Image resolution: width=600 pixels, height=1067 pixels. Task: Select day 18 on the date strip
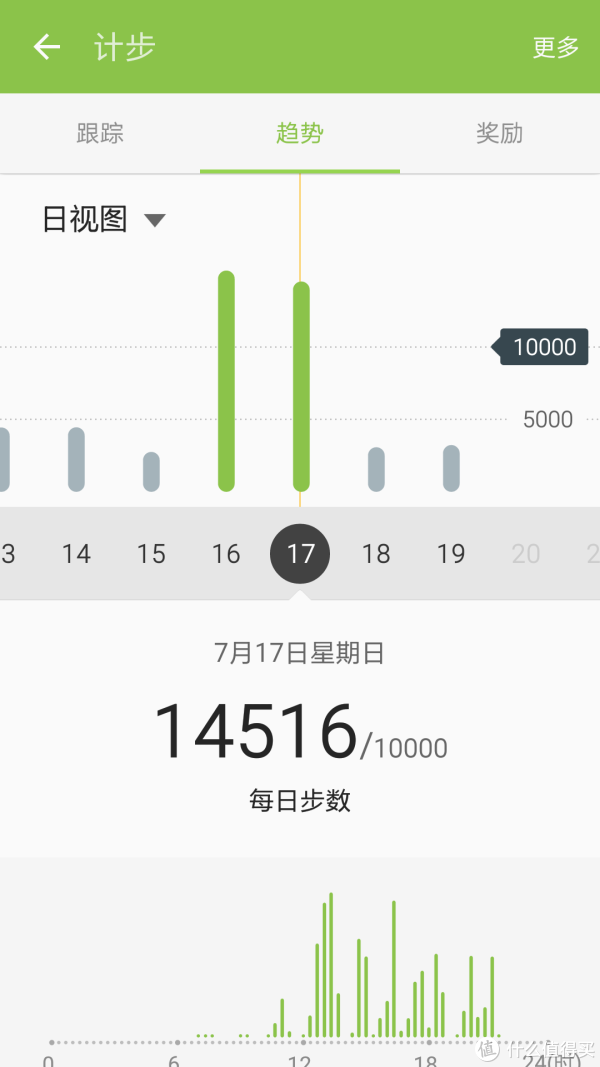coord(376,554)
